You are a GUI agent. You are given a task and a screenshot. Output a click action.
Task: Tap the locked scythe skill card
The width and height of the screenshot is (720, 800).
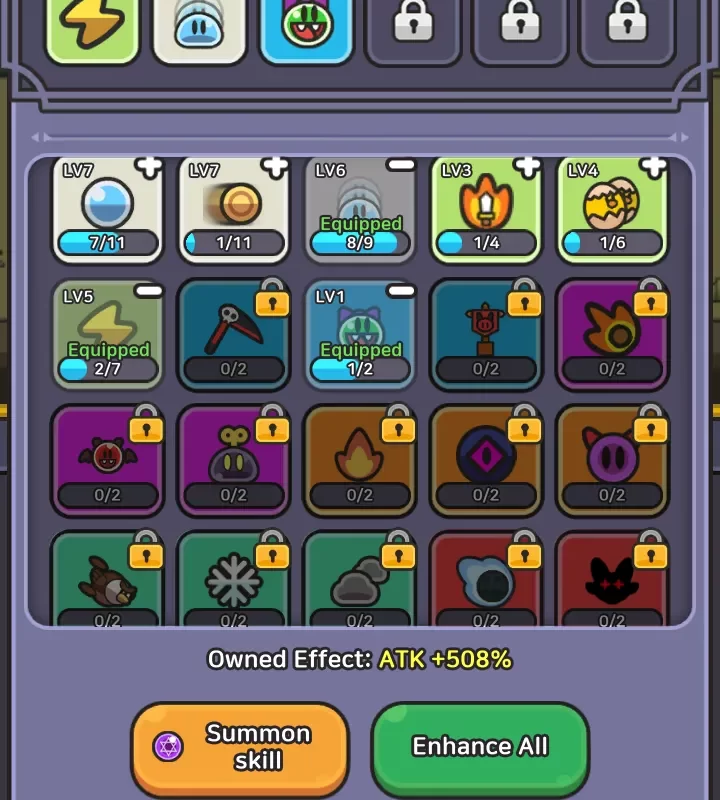click(233, 334)
